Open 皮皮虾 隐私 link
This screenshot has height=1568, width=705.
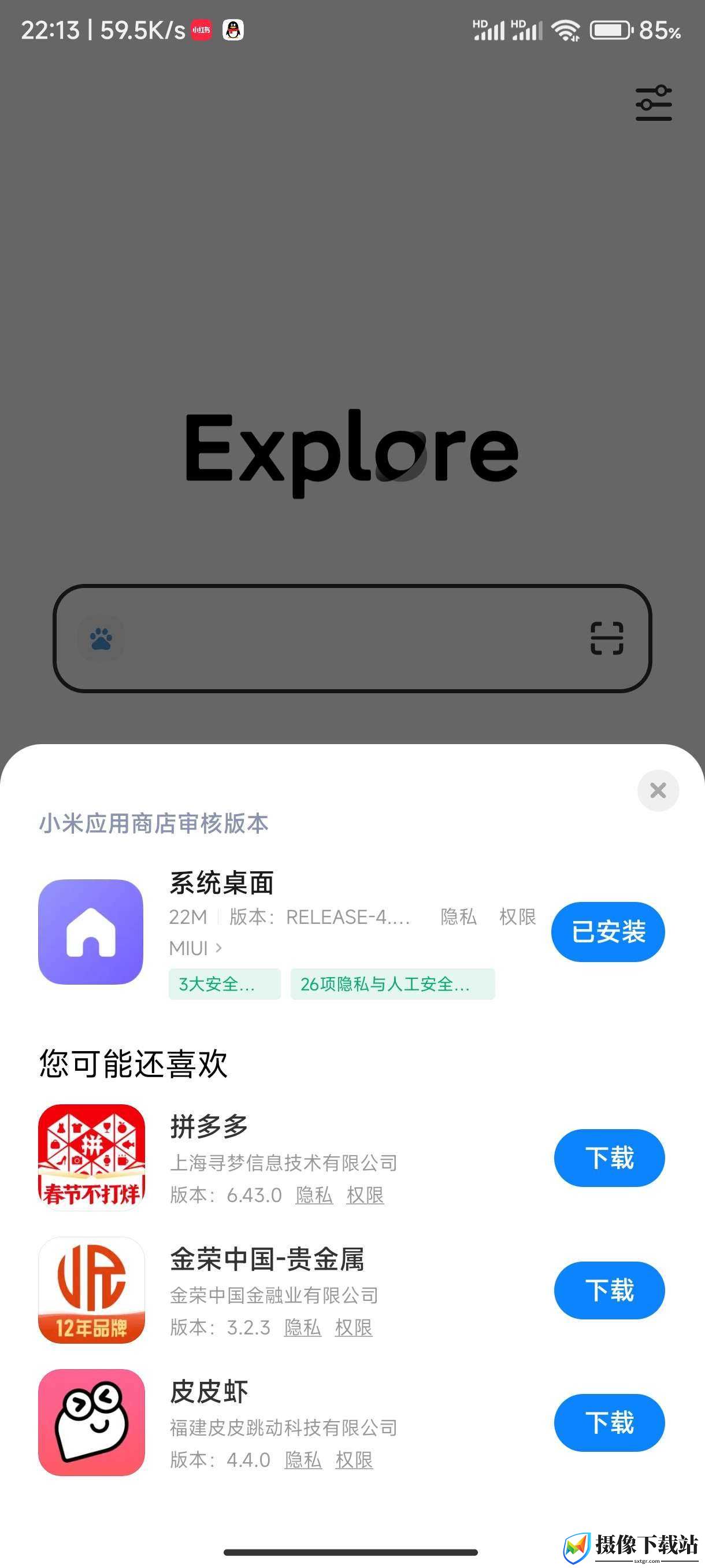tap(303, 1460)
